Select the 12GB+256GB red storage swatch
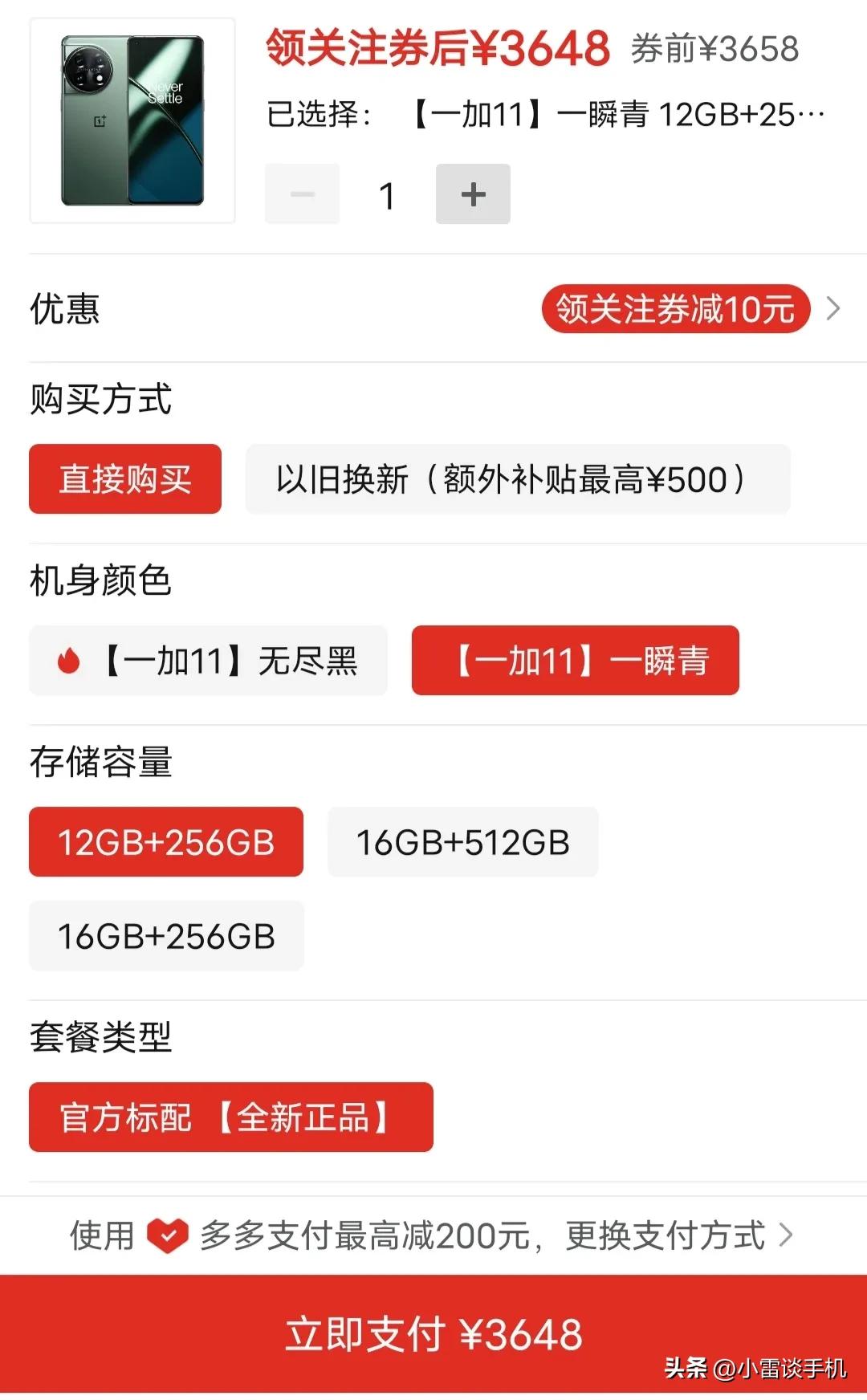Screen dimensions: 867x1400 point(166,842)
